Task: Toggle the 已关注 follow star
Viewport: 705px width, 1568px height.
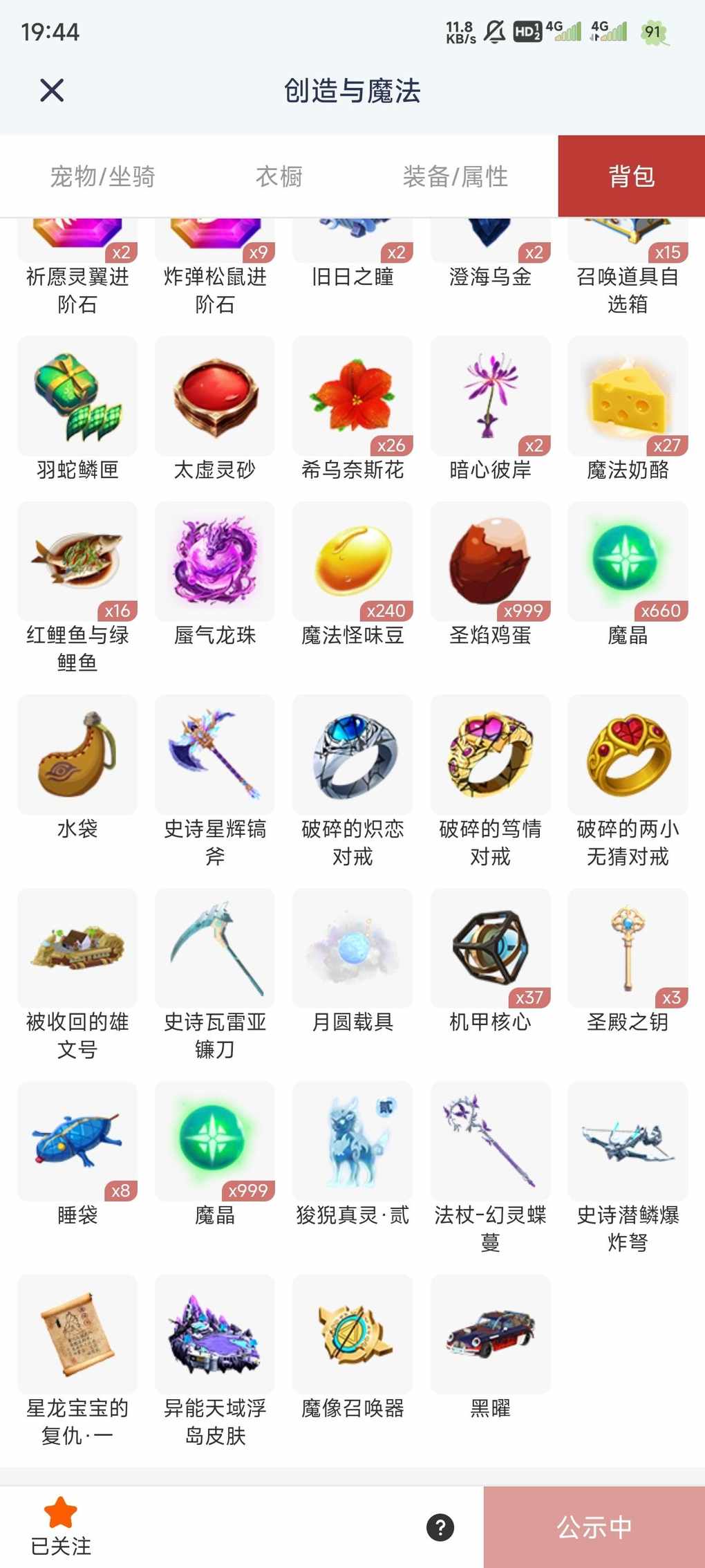Action: point(61,1526)
